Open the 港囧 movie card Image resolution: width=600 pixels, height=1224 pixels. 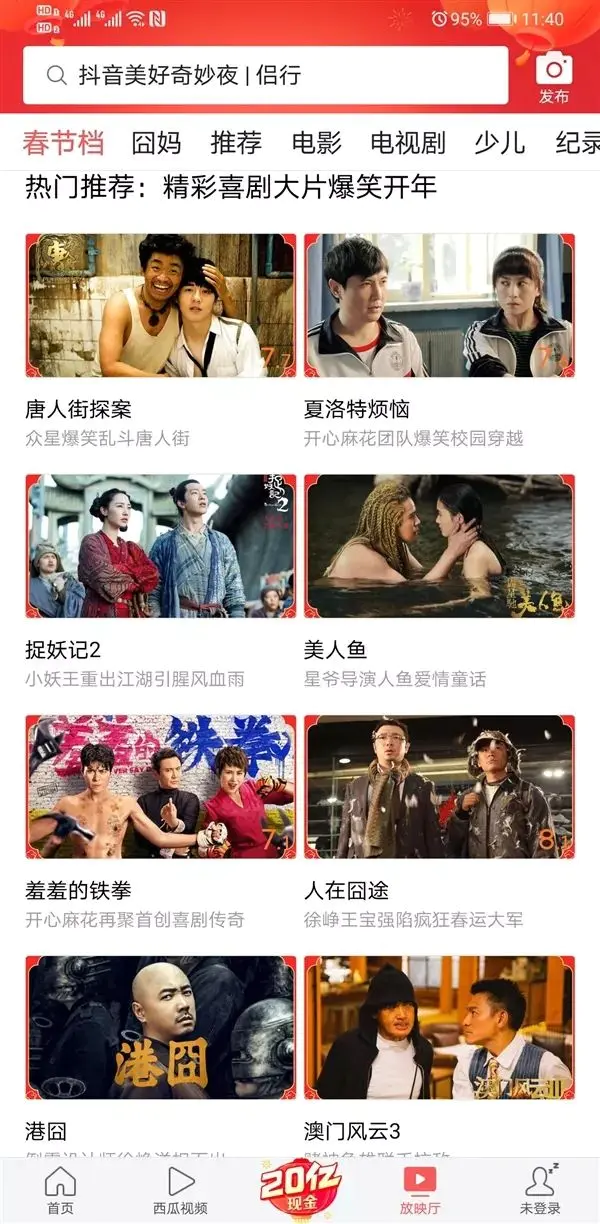tap(161, 1028)
